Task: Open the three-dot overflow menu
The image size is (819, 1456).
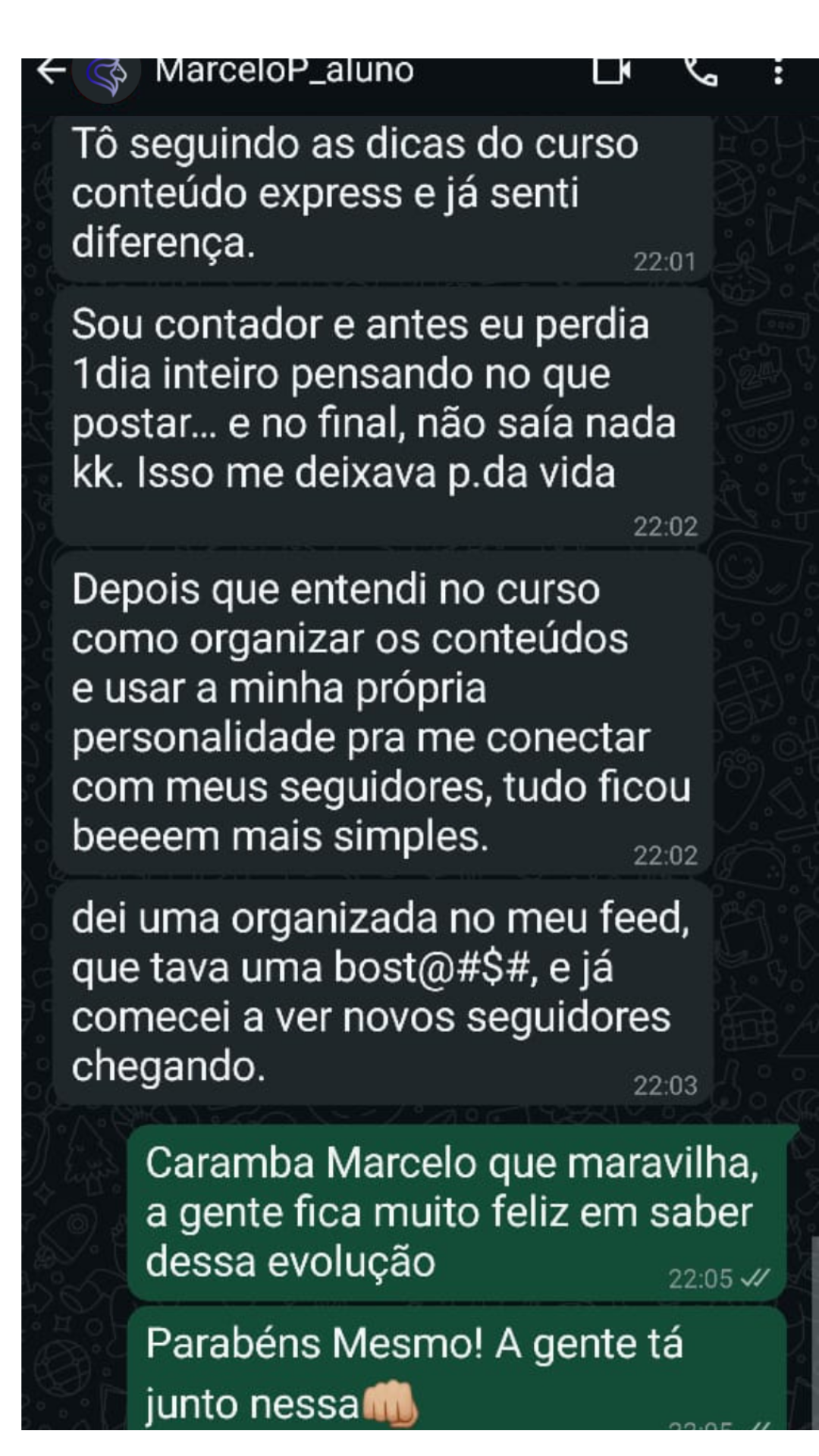Action: click(x=777, y=73)
